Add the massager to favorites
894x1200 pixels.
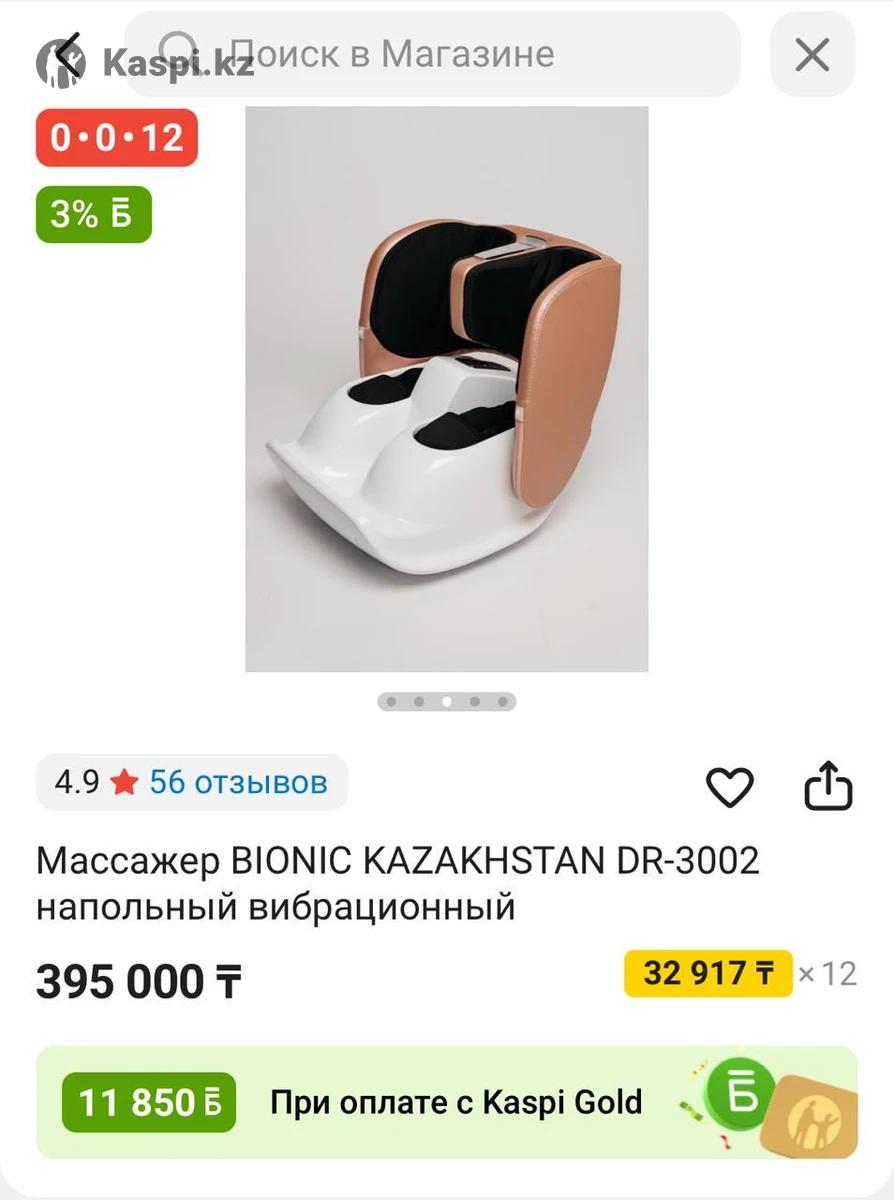point(729,787)
